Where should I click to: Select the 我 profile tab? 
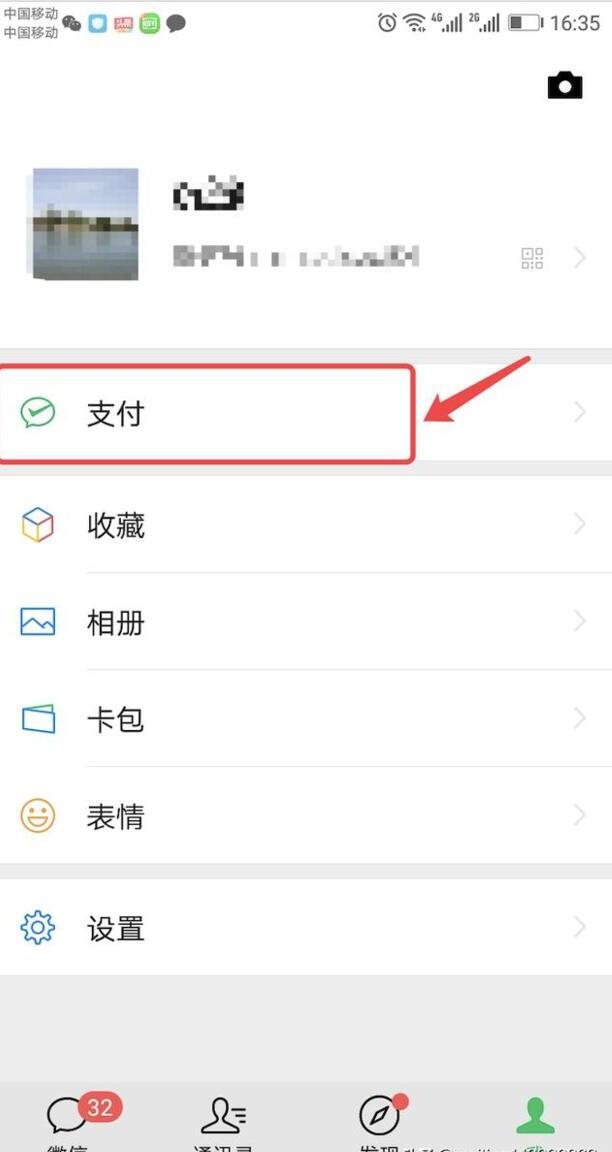(x=536, y=1120)
